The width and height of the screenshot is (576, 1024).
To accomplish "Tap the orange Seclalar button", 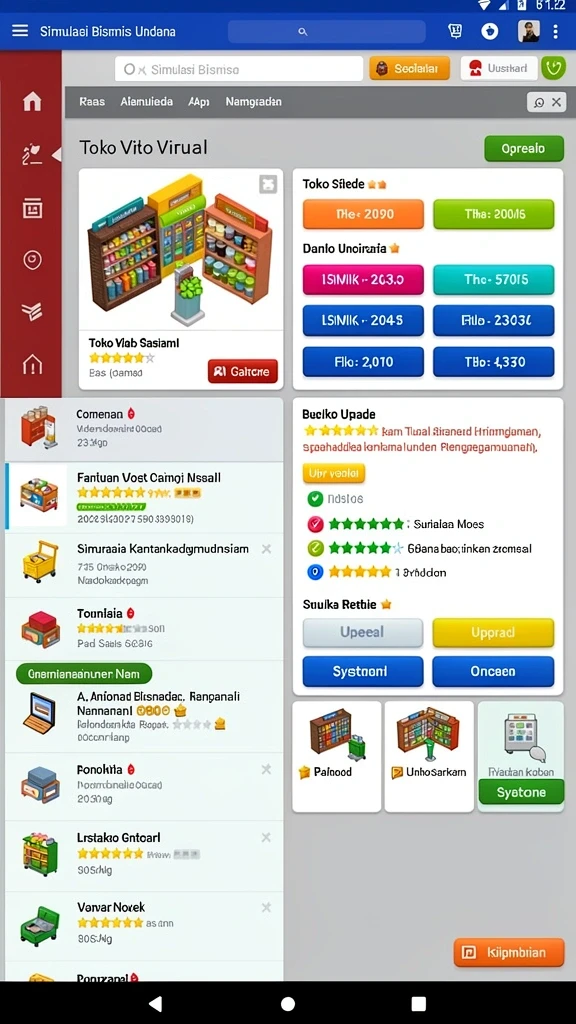I will 409,68.
